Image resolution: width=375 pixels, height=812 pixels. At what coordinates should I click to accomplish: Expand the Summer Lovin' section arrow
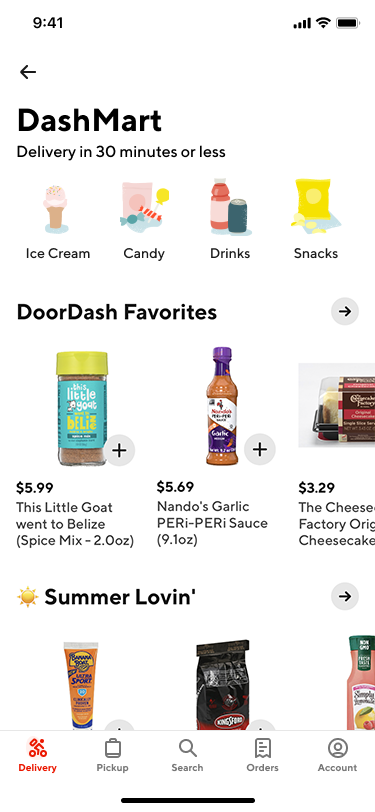click(x=345, y=596)
